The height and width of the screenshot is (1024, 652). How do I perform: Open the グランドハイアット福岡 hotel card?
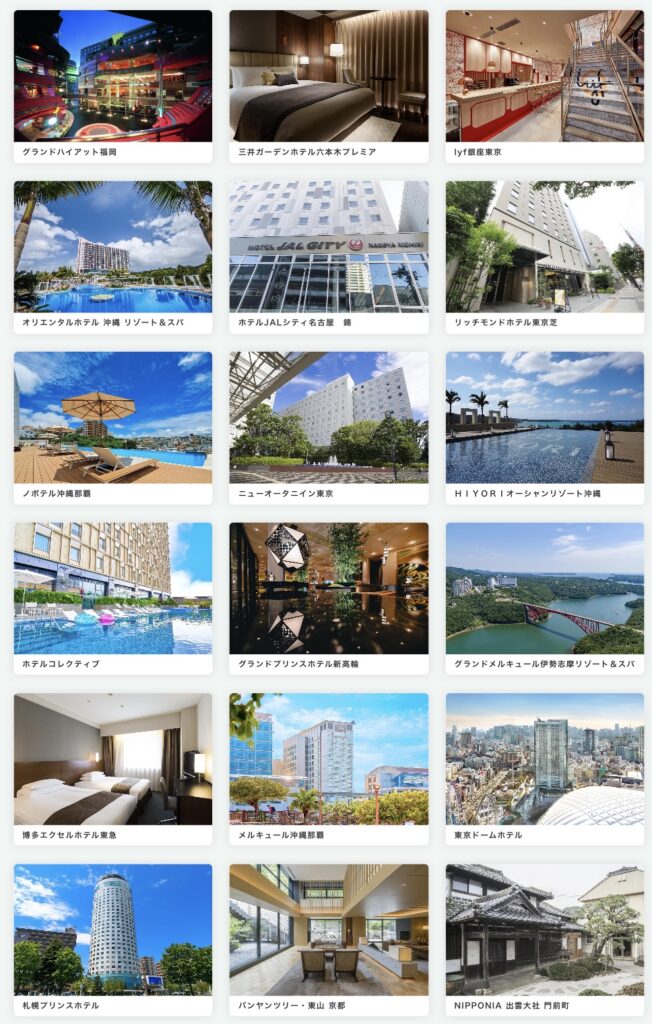[x=113, y=86]
